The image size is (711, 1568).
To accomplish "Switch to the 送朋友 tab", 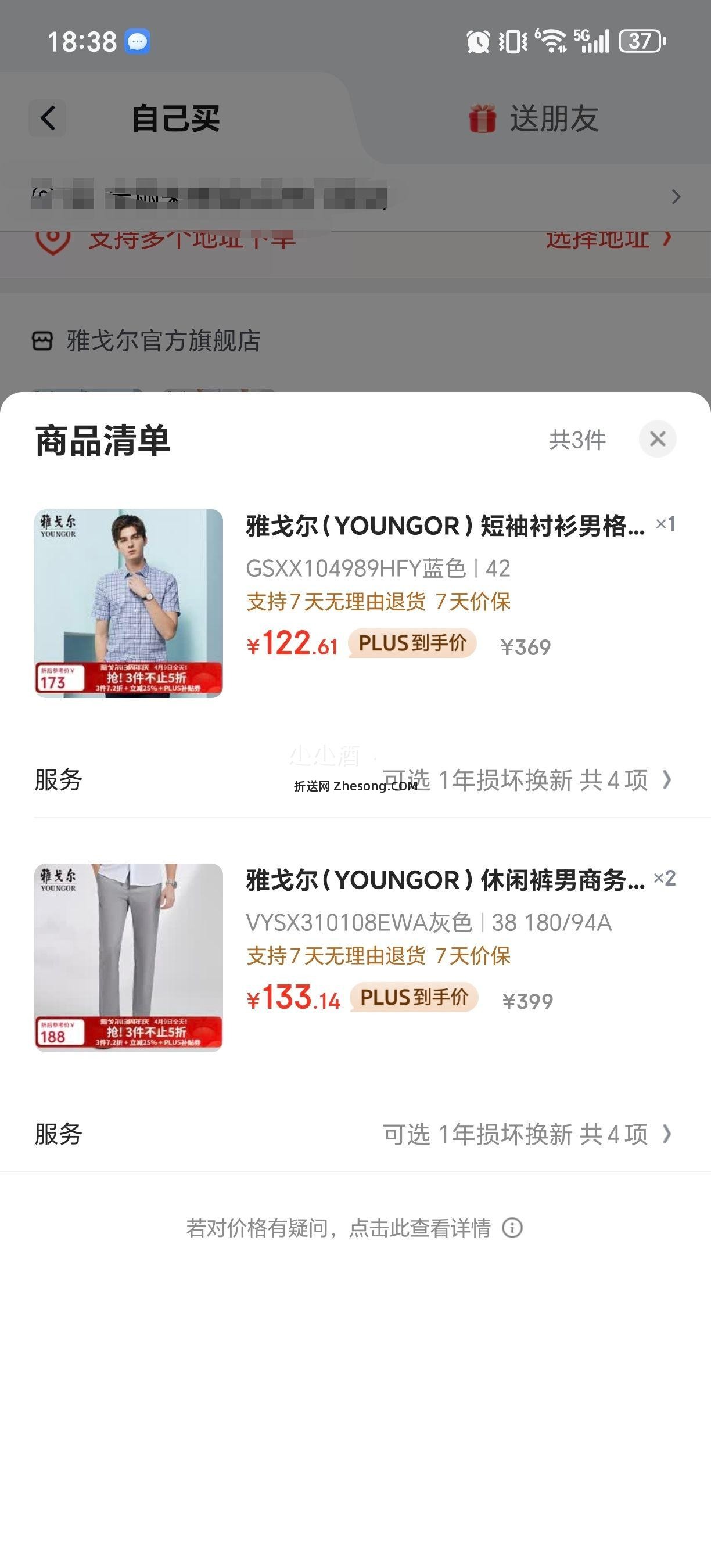I will point(534,118).
